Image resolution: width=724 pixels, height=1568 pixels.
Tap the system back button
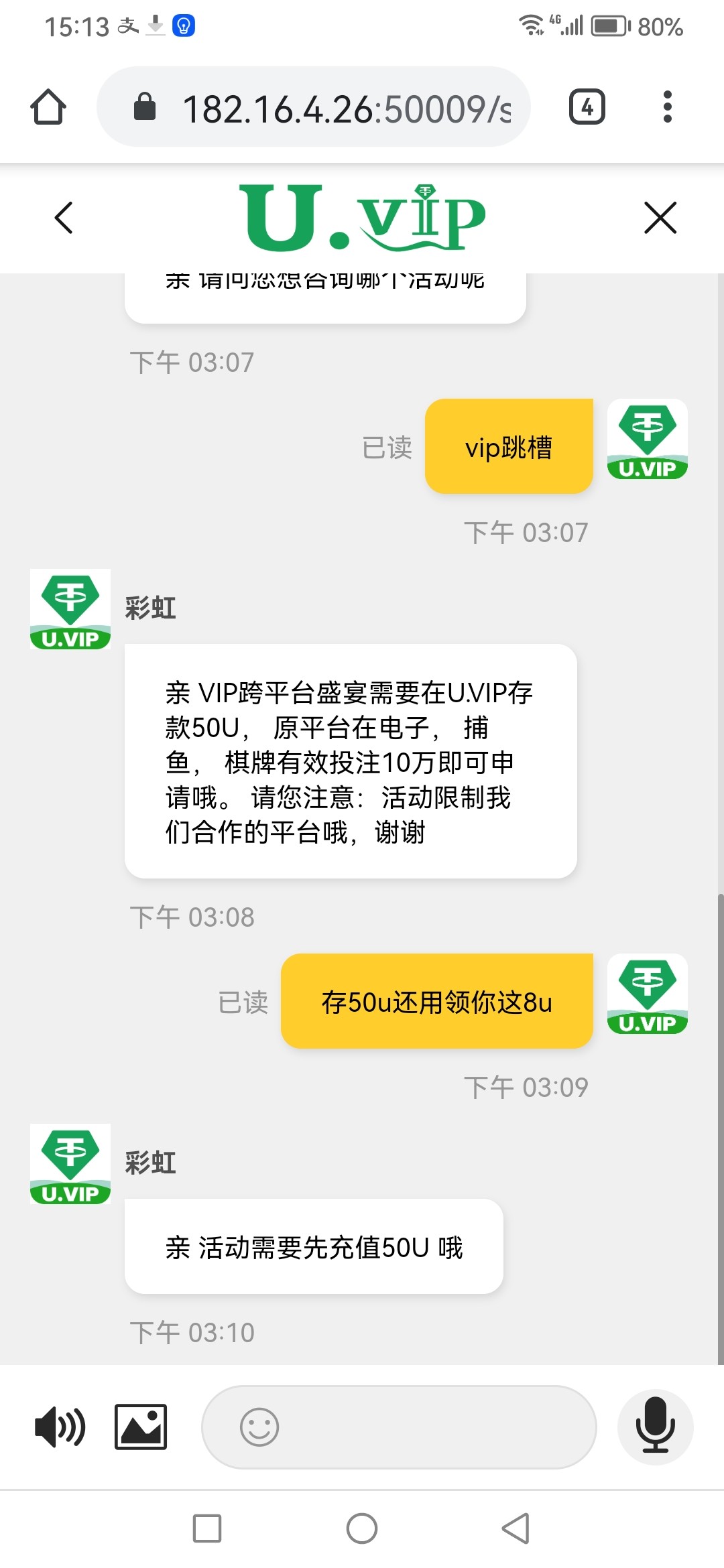coord(516,1528)
